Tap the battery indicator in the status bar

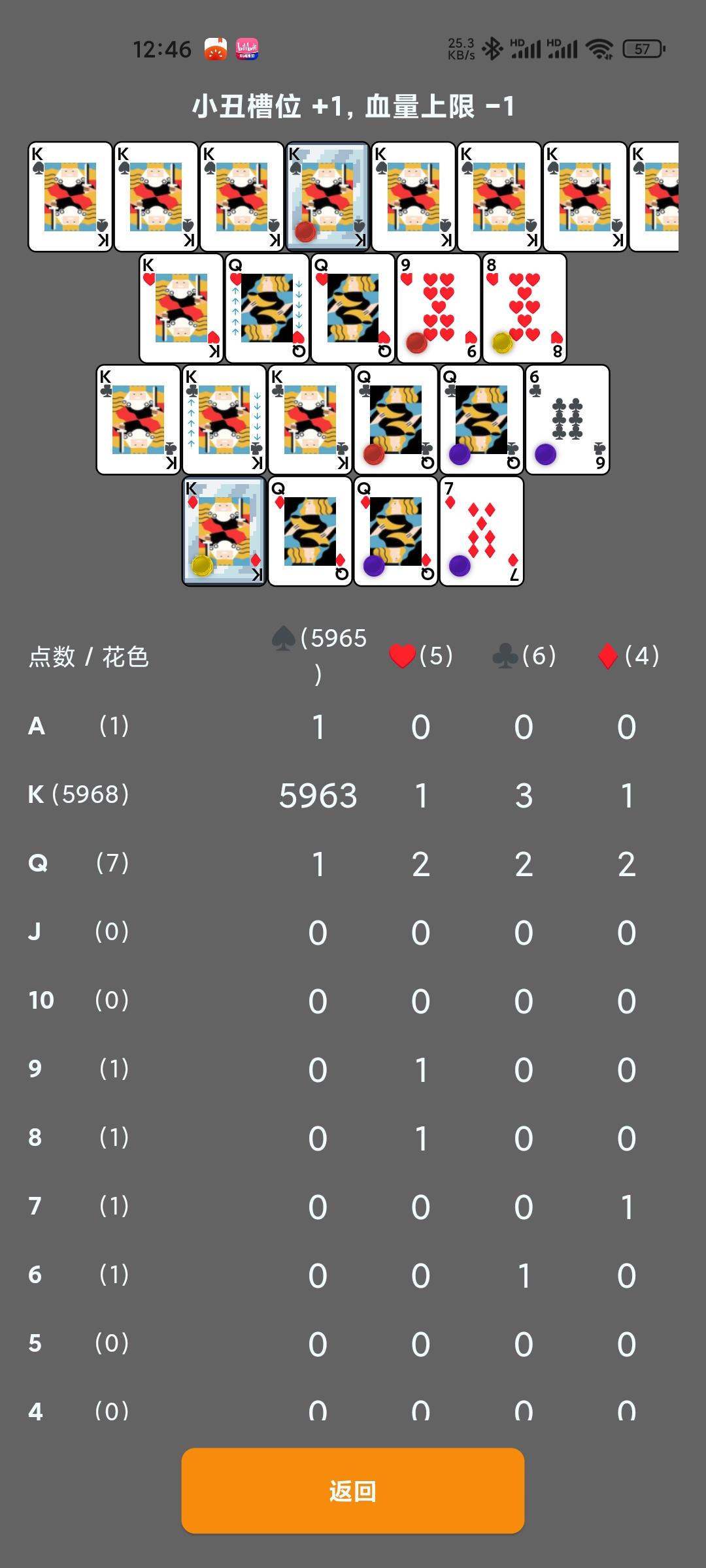pyautogui.click(x=643, y=48)
